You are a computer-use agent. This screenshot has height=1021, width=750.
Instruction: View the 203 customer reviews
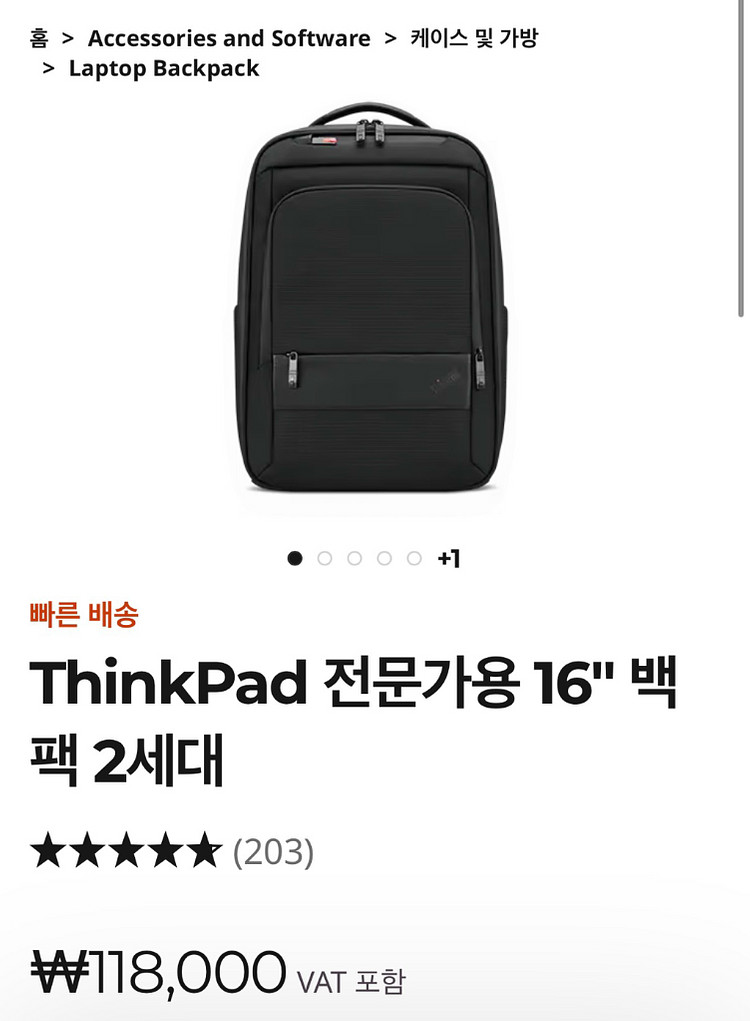tap(273, 852)
